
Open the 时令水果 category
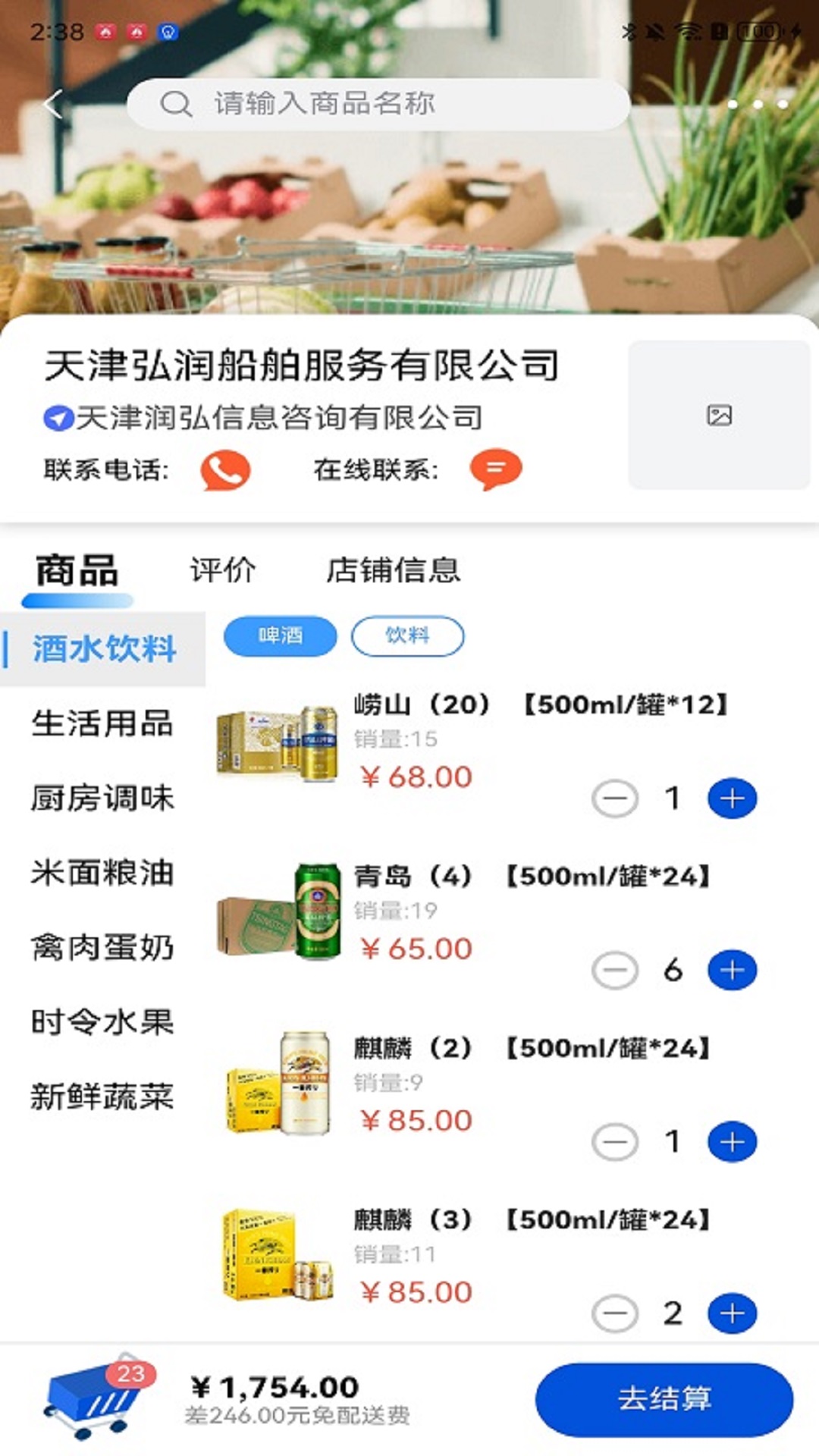pos(102,1022)
